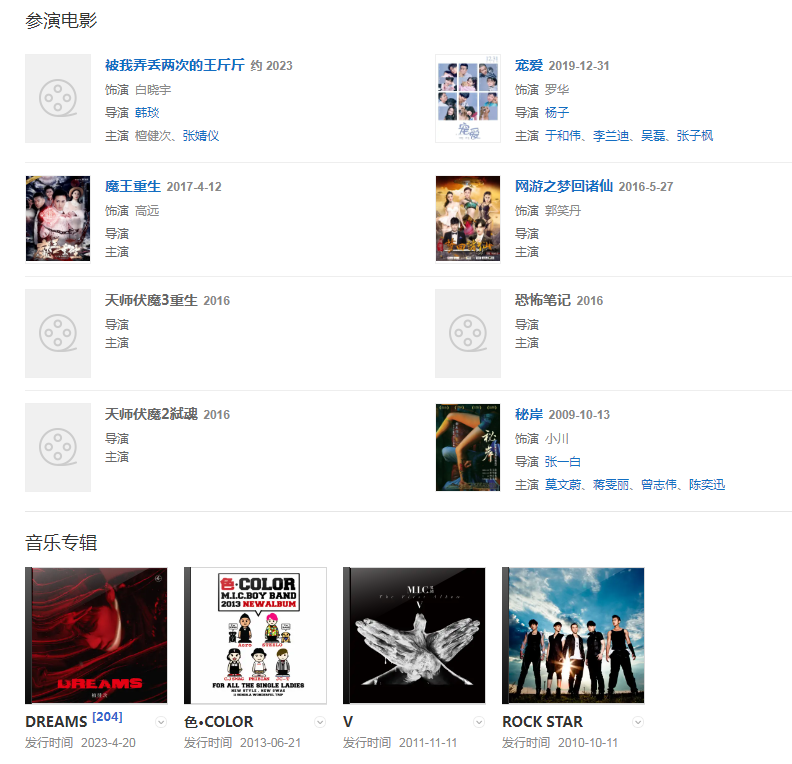Open the ROCK STAR album cover
792x764 pixels.
[574, 635]
